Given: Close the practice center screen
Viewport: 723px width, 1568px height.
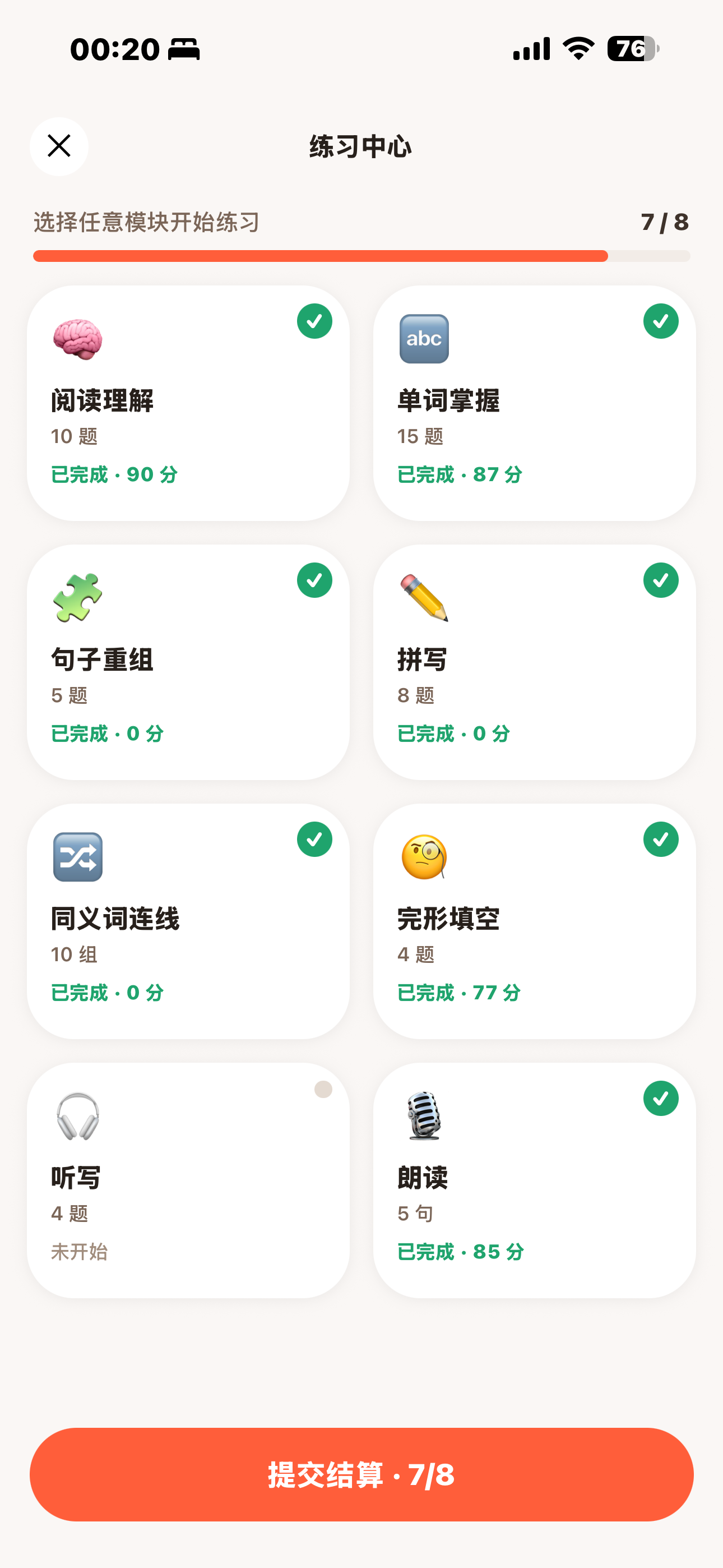Looking at the screenshot, I should [59, 146].
